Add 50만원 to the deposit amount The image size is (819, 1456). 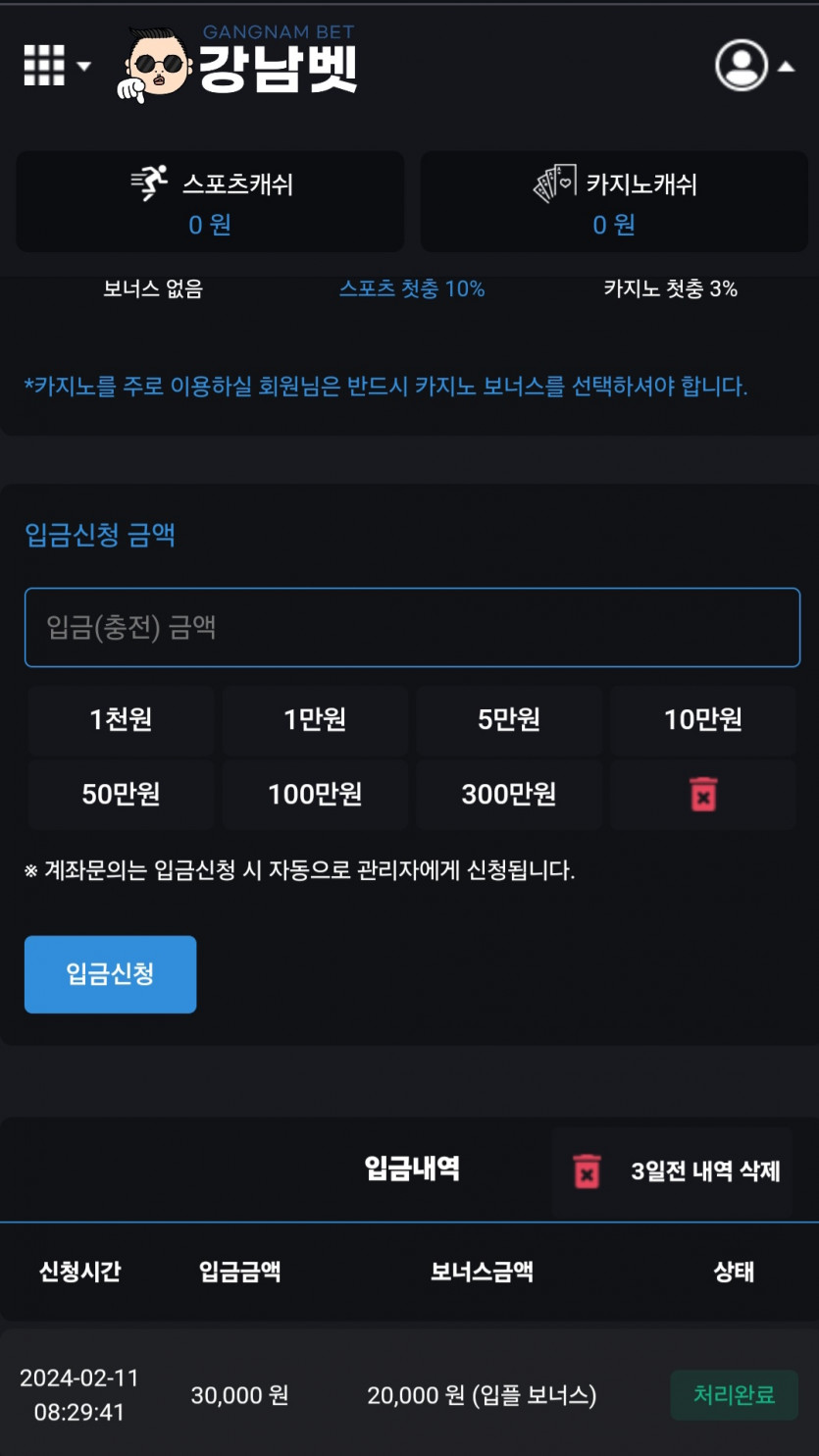click(x=121, y=794)
